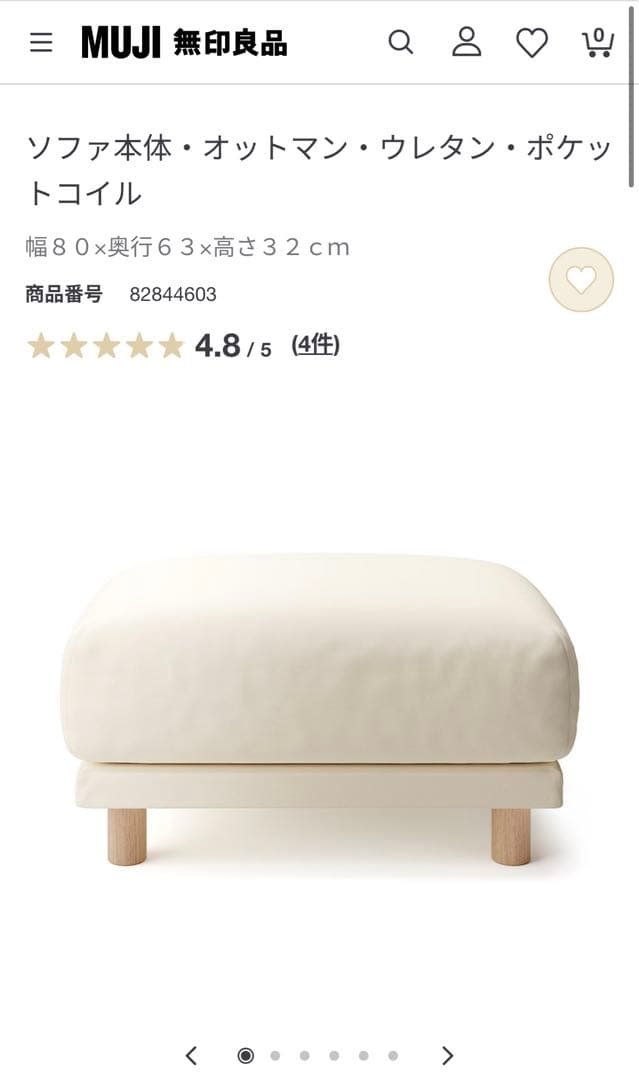View the favorites heart in the header

pos(532,42)
